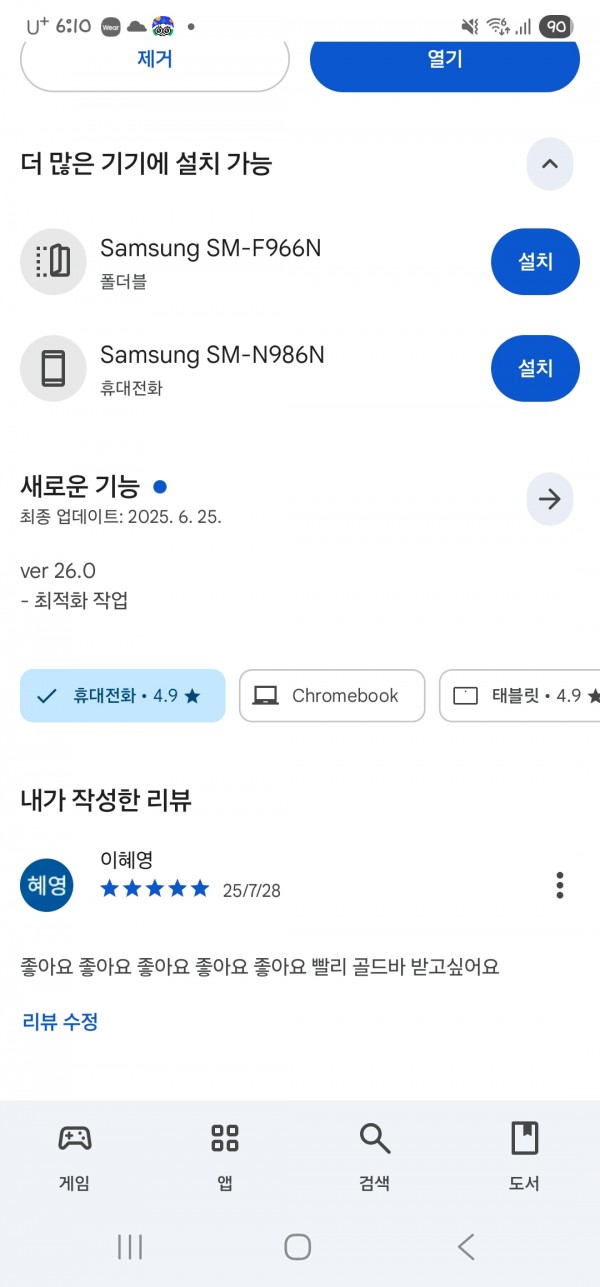Screen dimensions: 600x1287
Task: Switch to the 앱 tab
Action: click(225, 1157)
